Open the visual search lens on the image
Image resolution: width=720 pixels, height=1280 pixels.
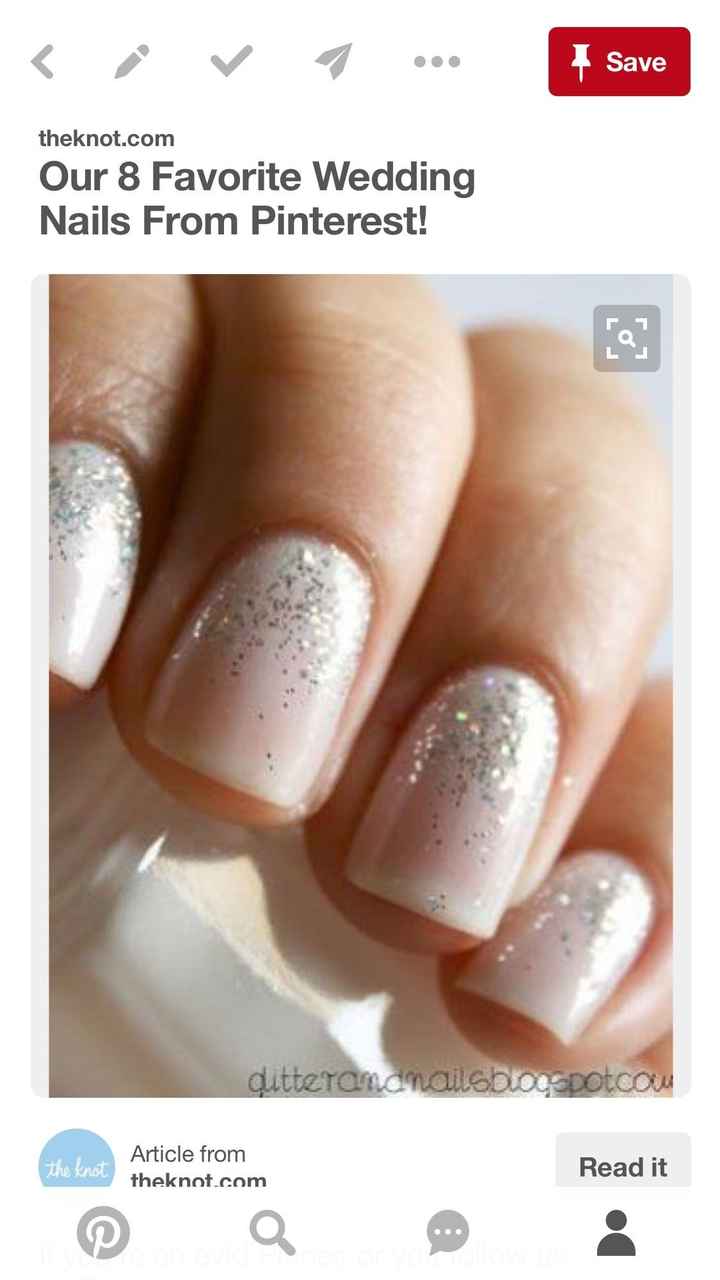[627, 338]
